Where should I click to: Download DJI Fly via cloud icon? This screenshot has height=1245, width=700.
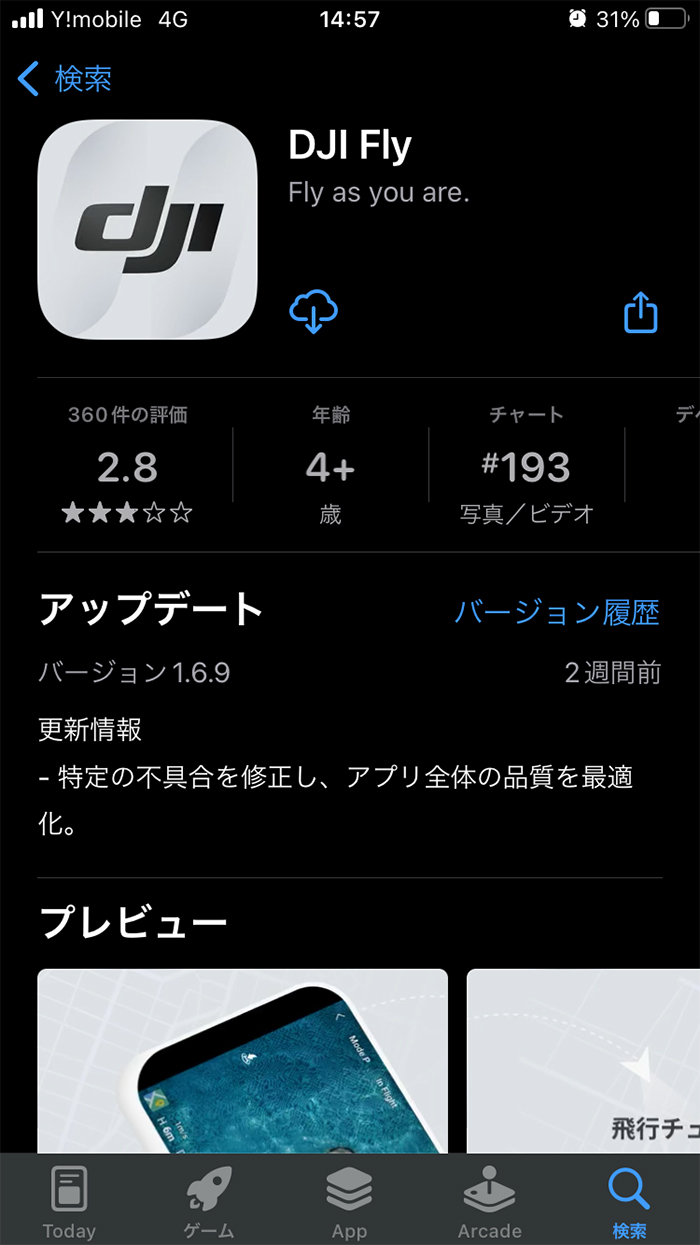313,313
